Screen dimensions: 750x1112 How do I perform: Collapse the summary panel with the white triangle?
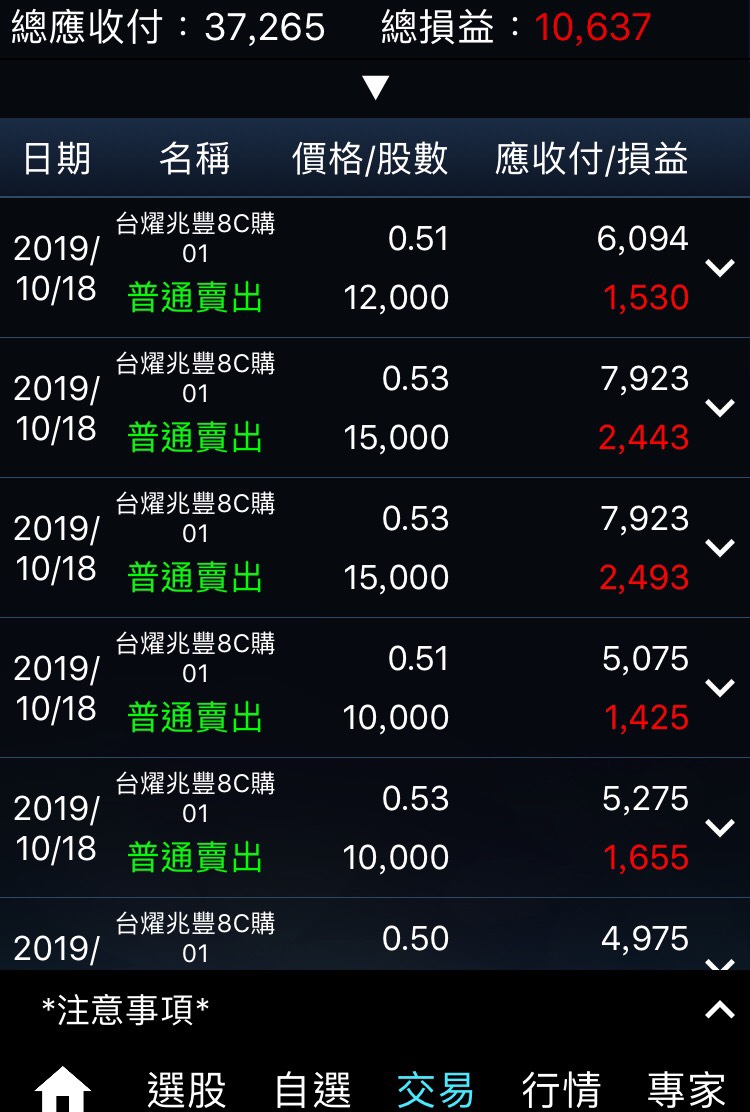[x=375, y=88]
